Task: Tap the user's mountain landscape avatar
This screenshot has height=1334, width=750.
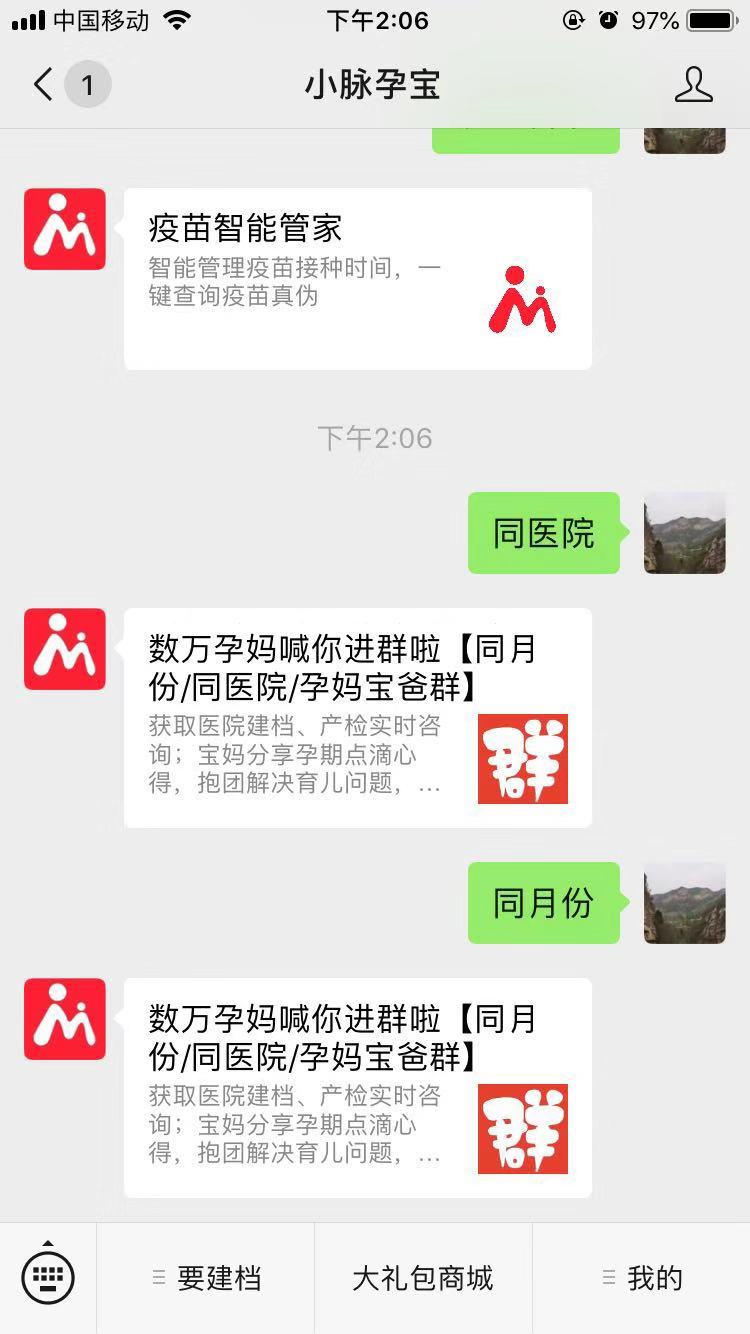Action: (684, 533)
